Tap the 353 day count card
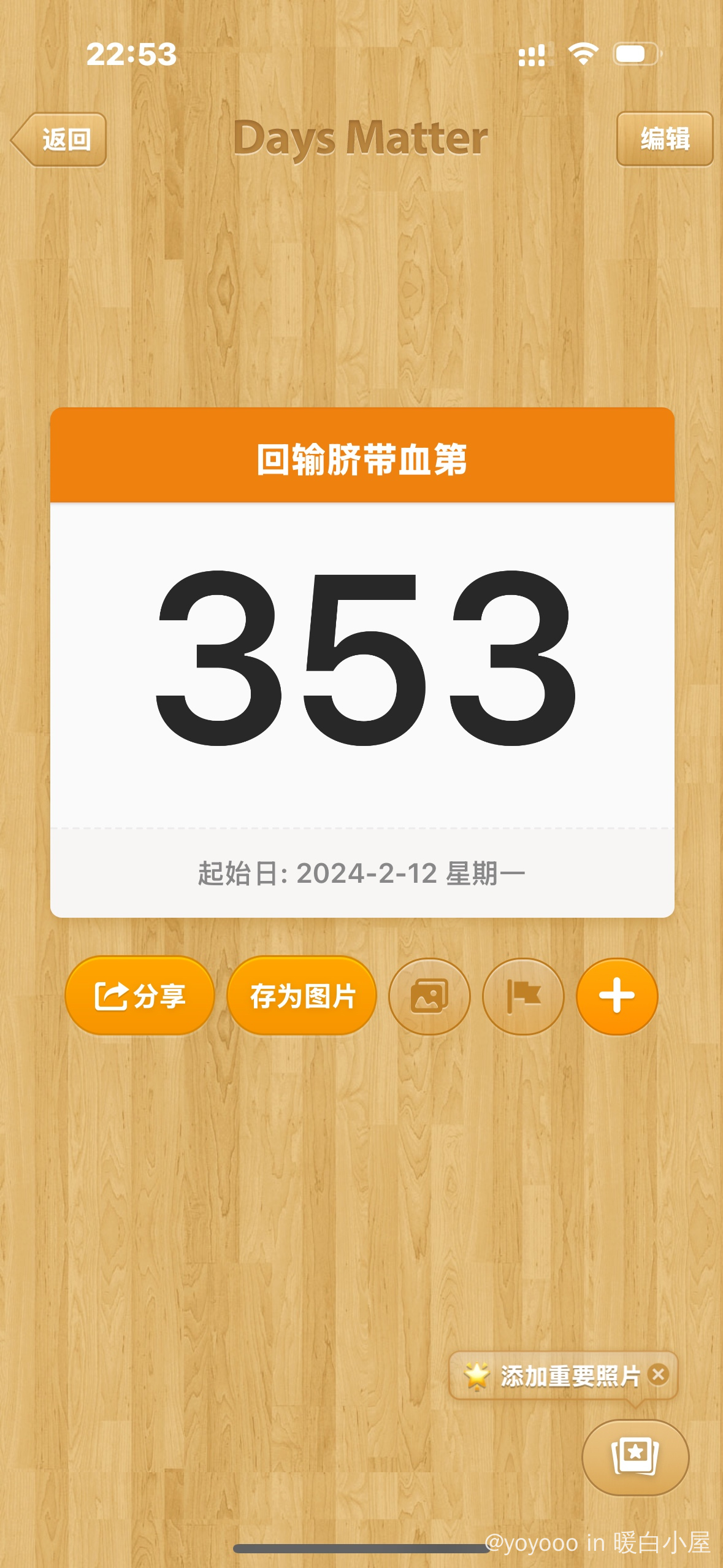Image resolution: width=723 pixels, height=1568 pixels. coord(362,659)
